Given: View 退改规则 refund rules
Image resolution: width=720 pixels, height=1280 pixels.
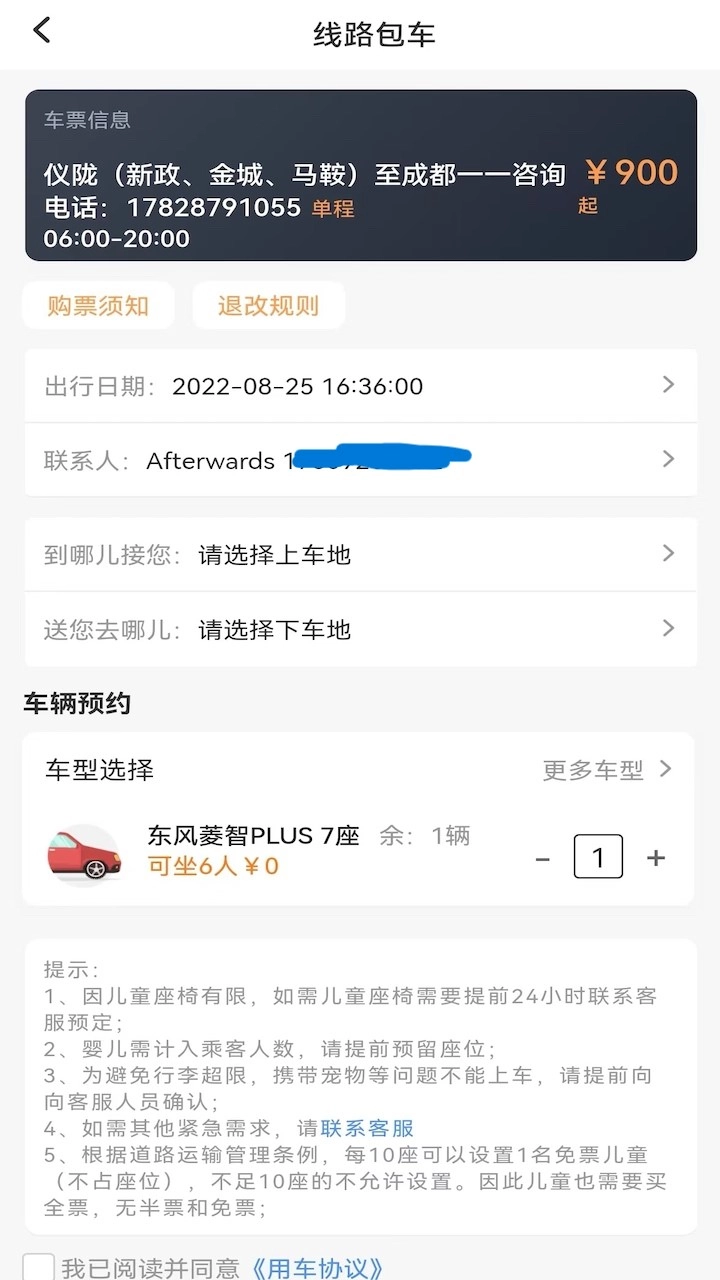Looking at the screenshot, I should 268,305.
